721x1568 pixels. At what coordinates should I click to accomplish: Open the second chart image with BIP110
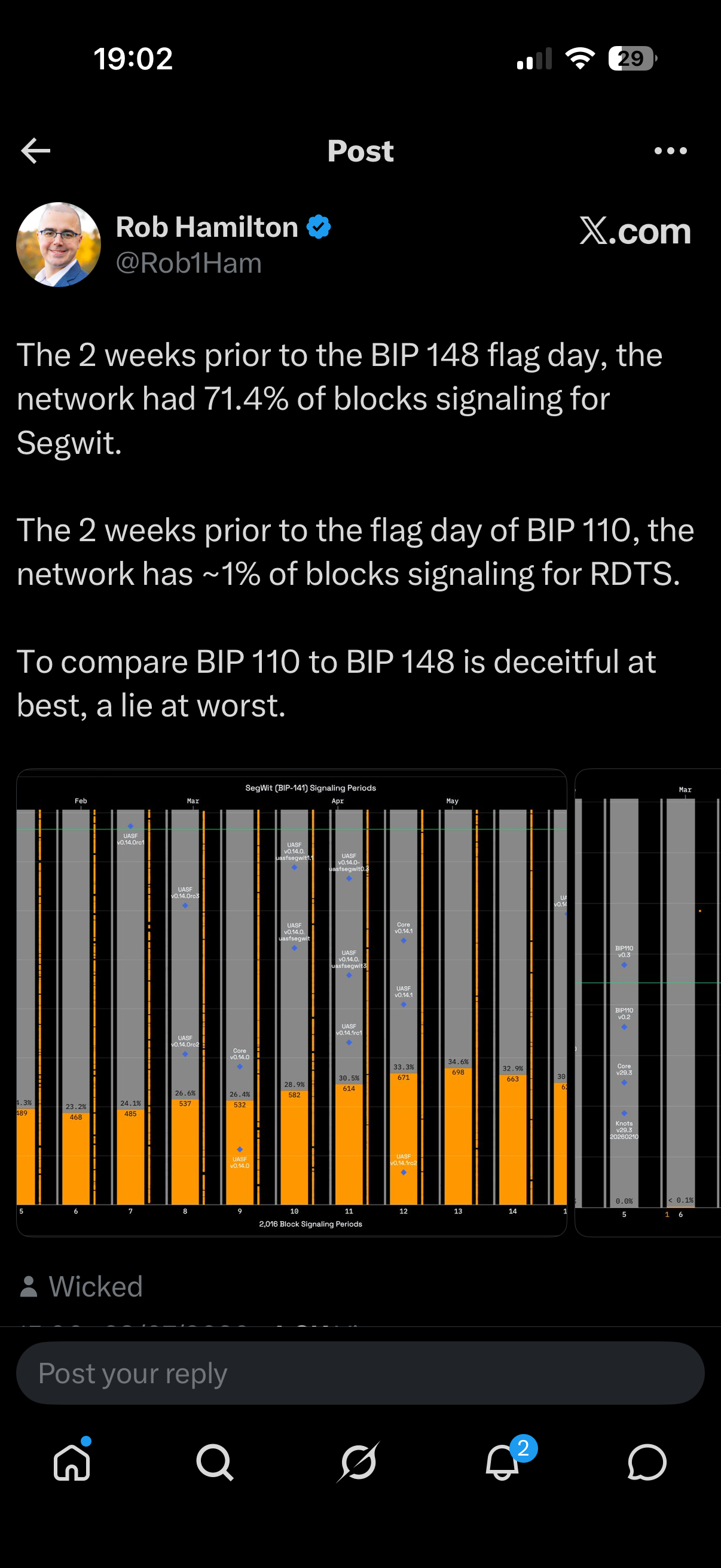648,1002
